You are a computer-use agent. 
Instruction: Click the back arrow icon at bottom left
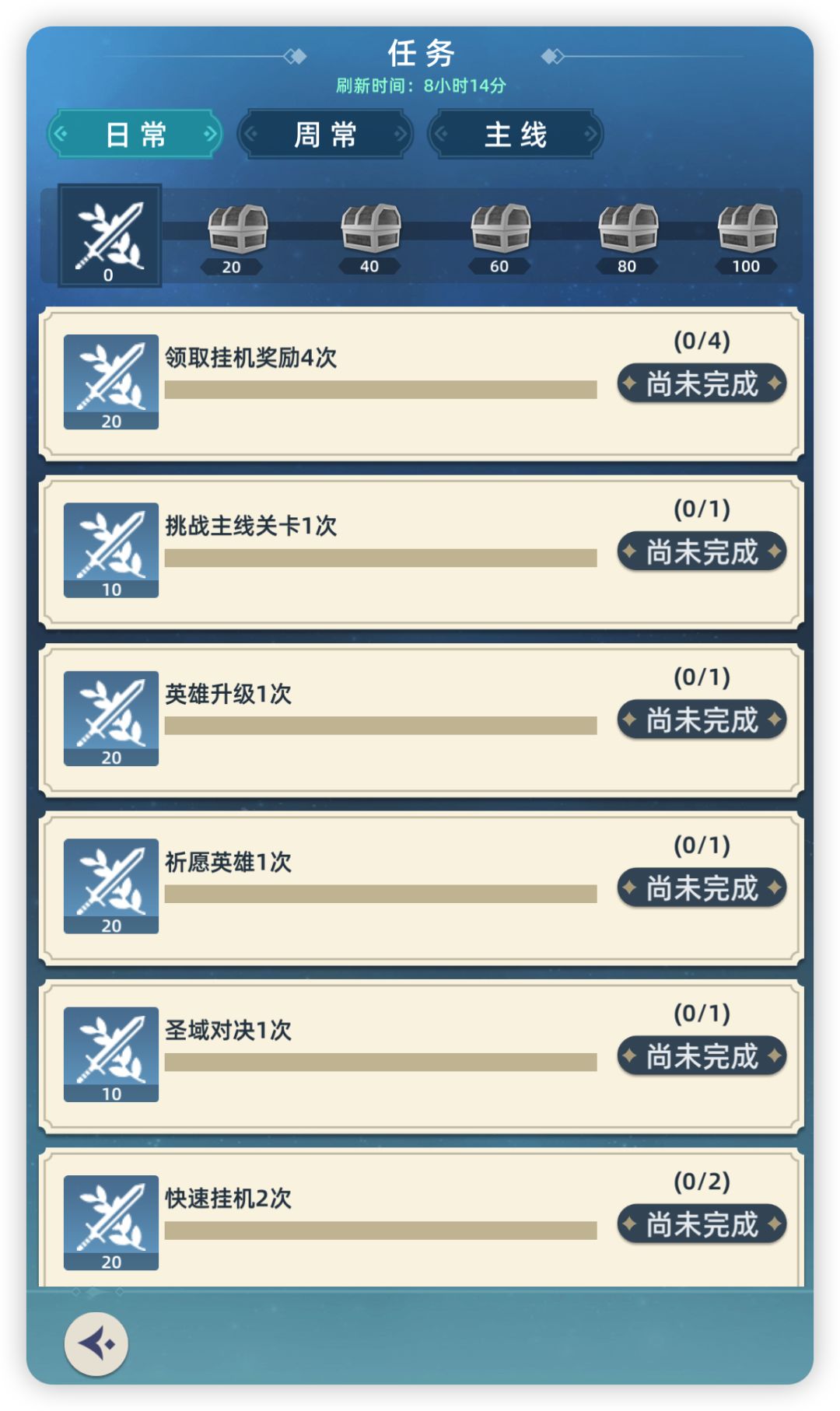pyautogui.click(x=95, y=1345)
